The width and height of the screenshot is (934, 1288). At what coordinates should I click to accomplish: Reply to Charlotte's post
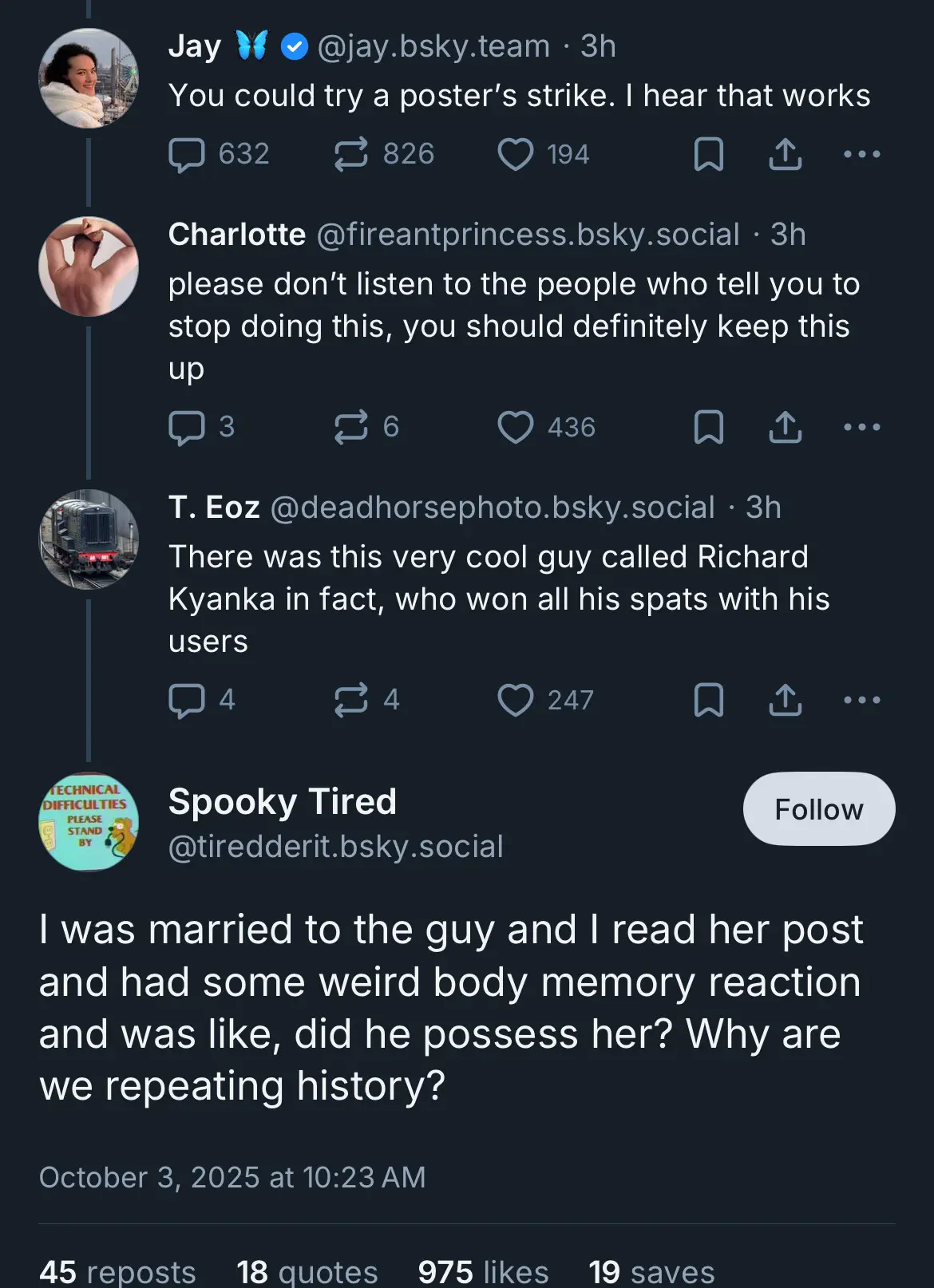(187, 427)
